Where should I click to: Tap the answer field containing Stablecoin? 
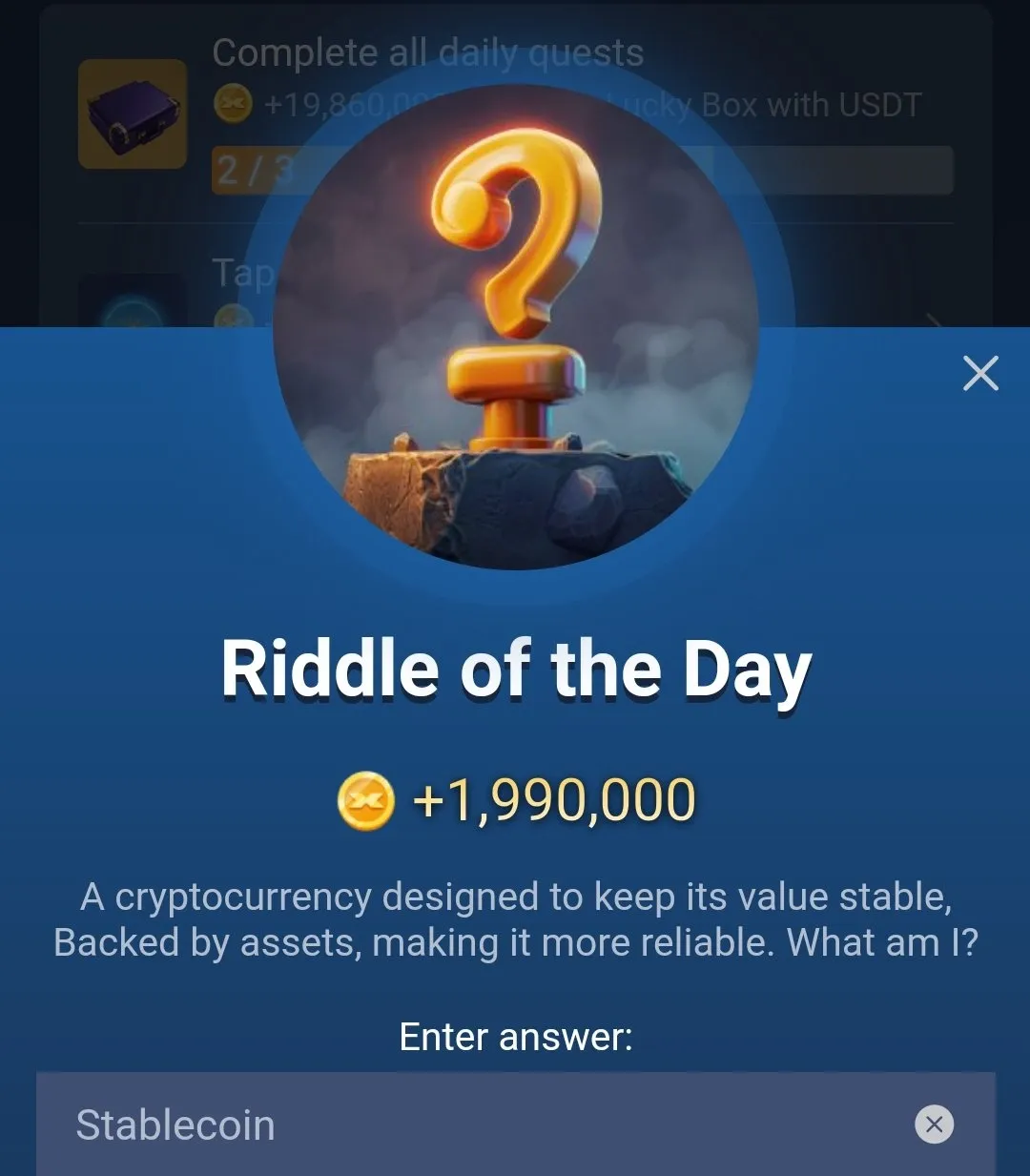point(477,1124)
